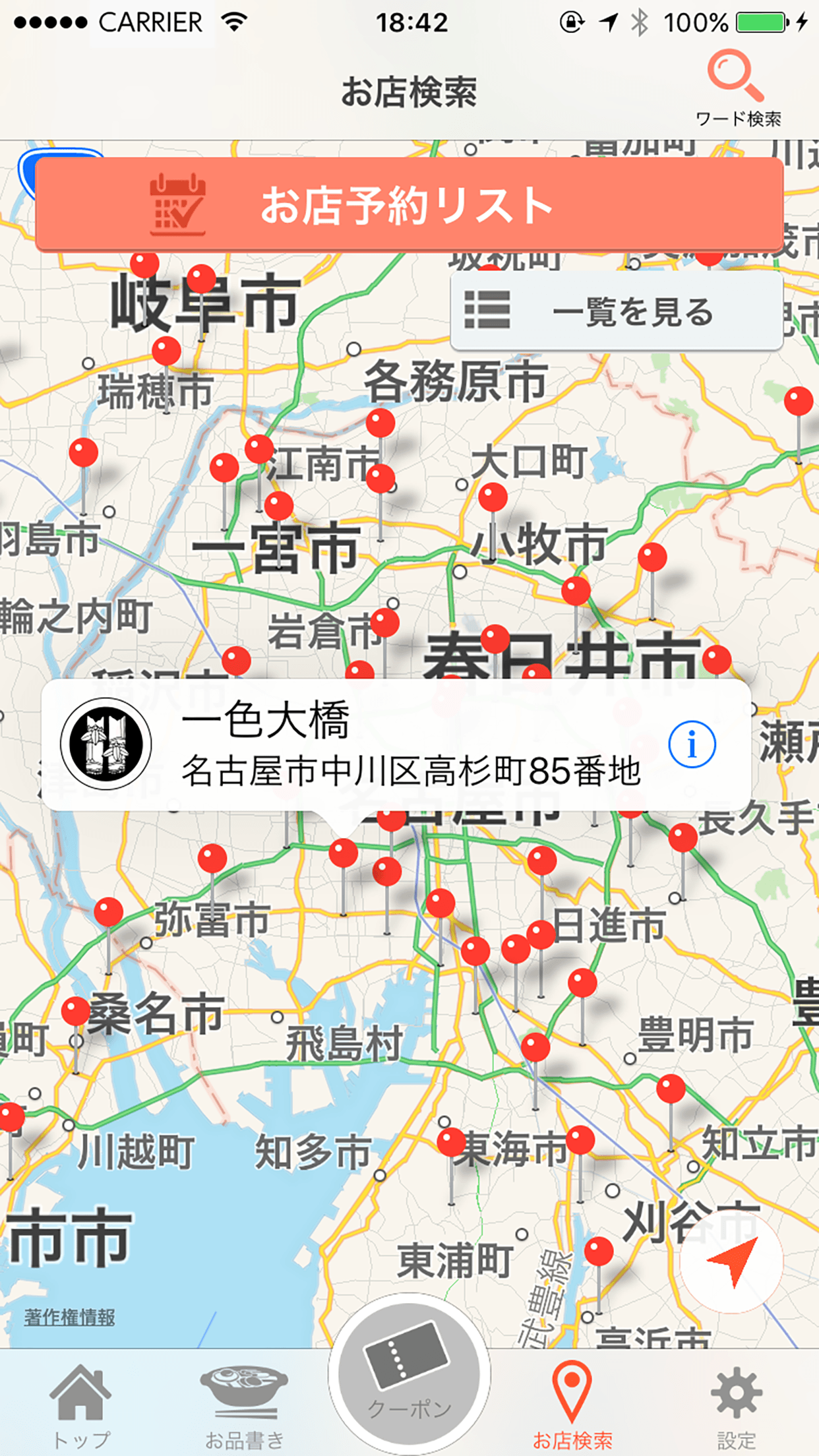
Task: Tap 一覧を見る to view store list
Action: point(617,311)
